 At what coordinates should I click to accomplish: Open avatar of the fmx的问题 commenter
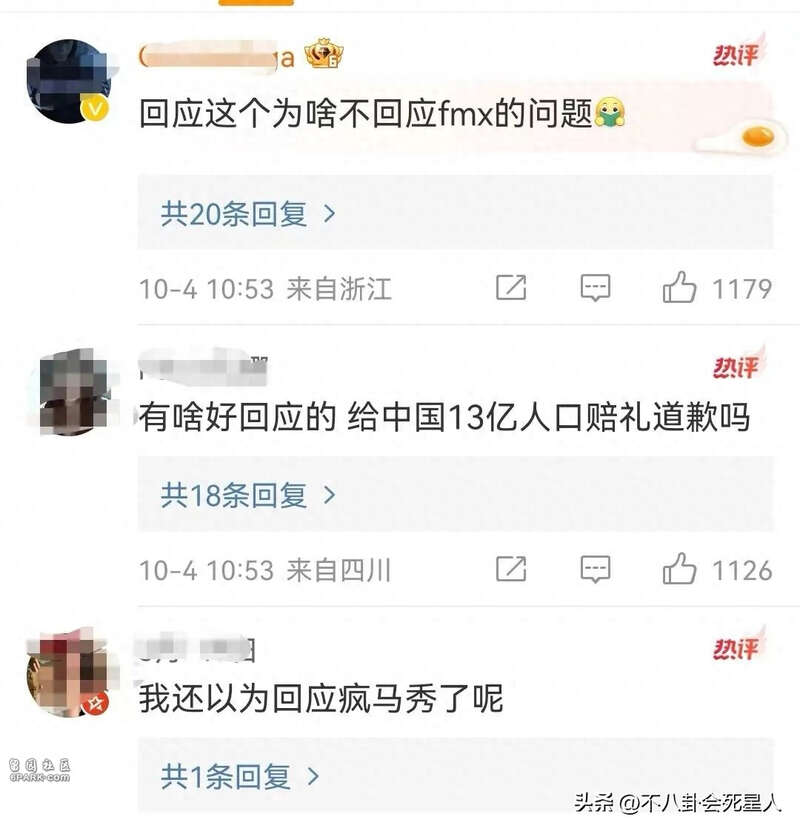click(x=68, y=82)
